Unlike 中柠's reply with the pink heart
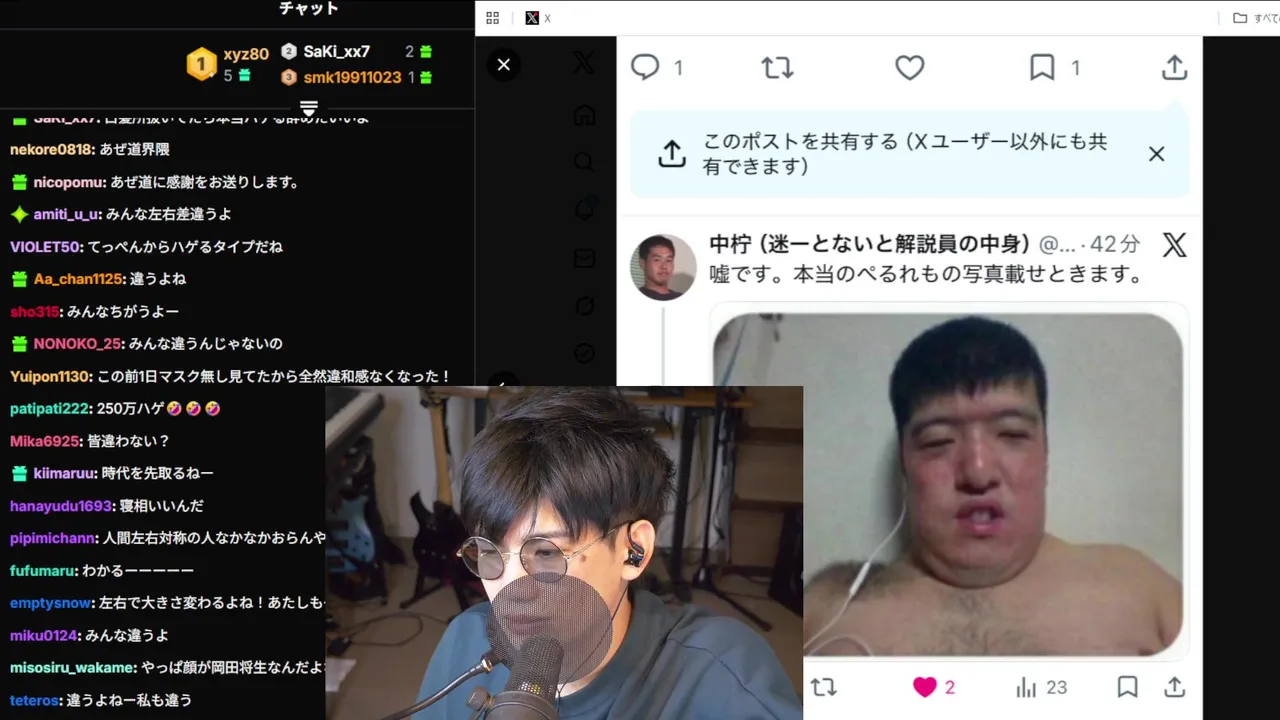1280x720 pixels. point(925,687)
